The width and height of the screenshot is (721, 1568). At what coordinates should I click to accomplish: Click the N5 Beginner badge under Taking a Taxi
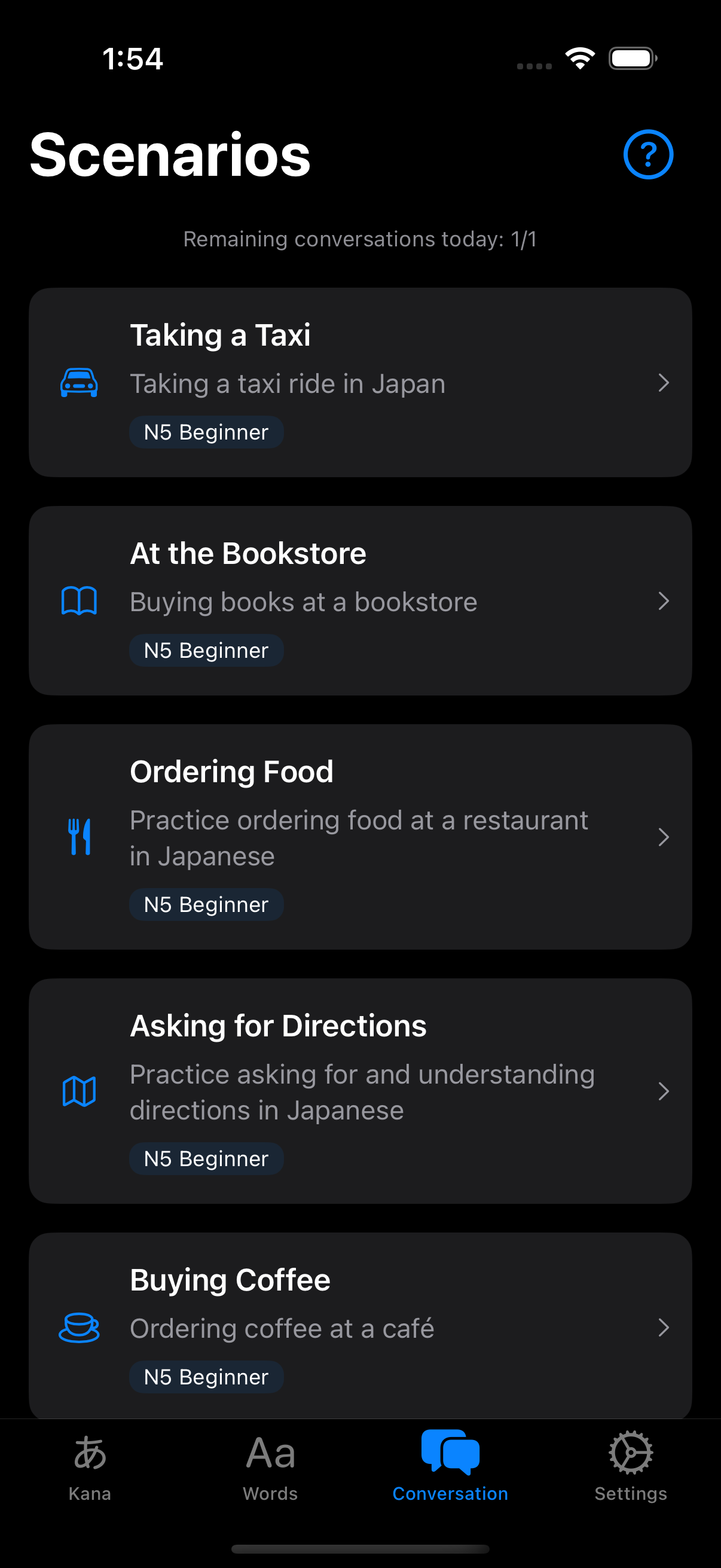click(x=206, y=432)
